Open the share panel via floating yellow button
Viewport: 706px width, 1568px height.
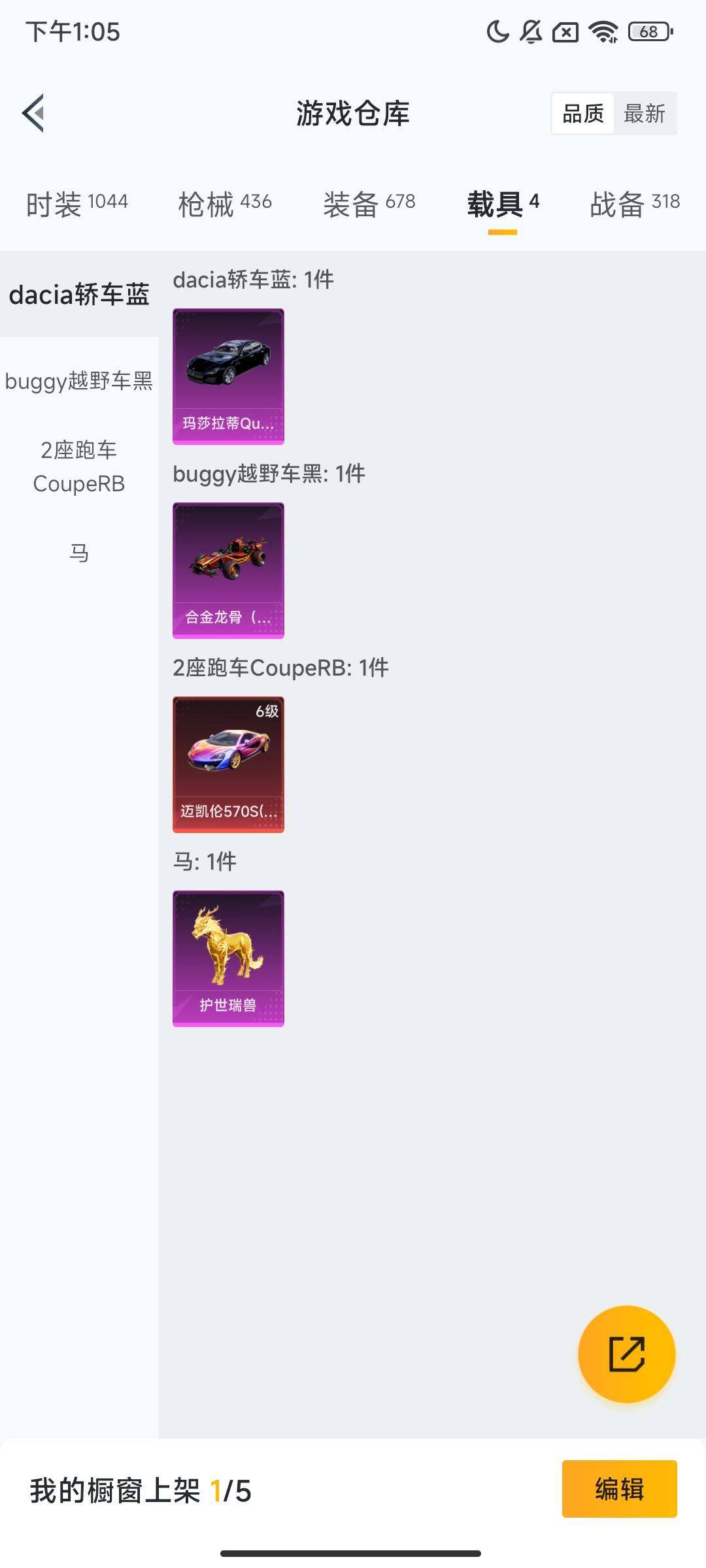[x=624, y=1356]
